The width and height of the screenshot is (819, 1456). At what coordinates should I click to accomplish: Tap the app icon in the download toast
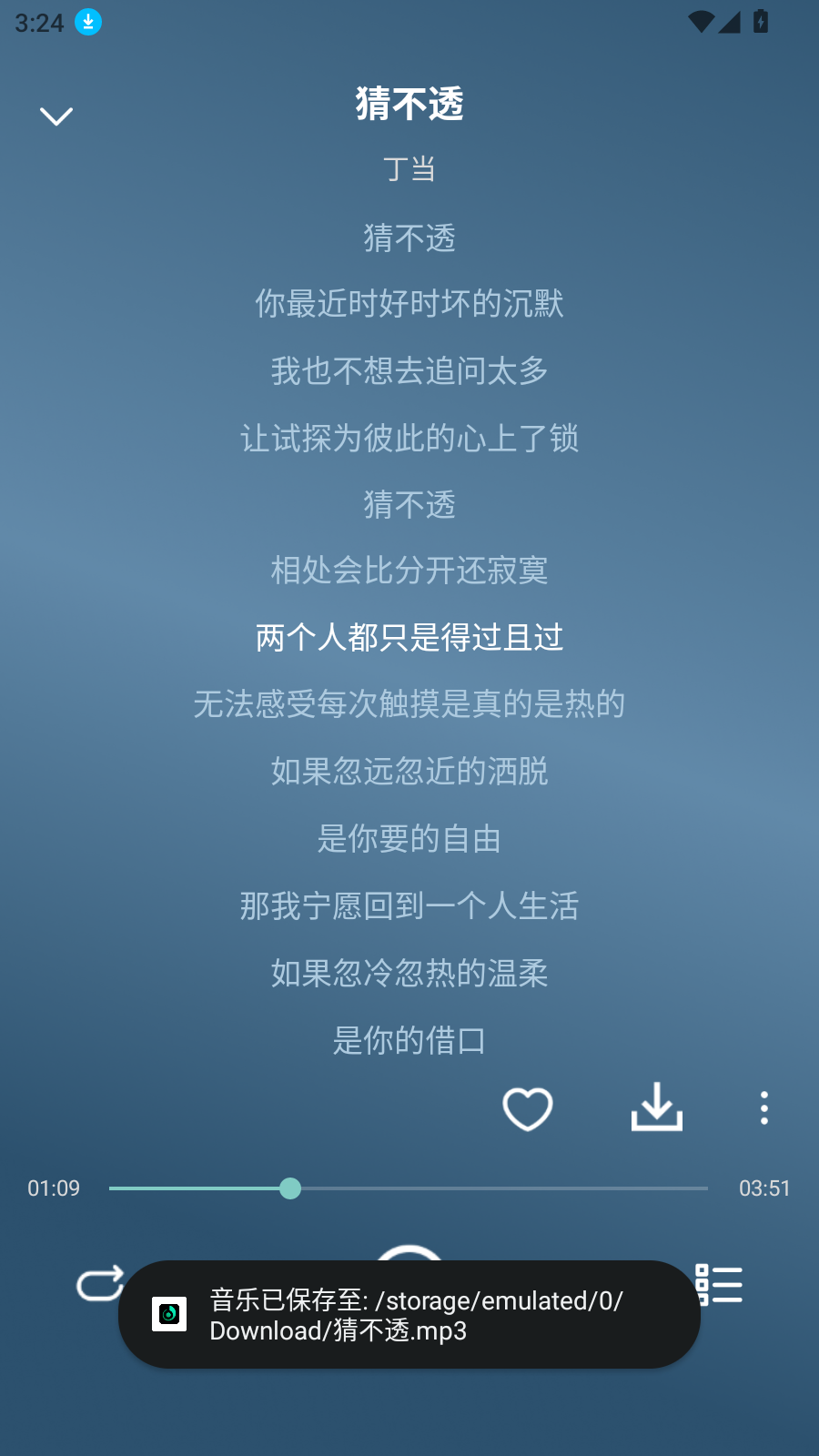point(168,1314)
